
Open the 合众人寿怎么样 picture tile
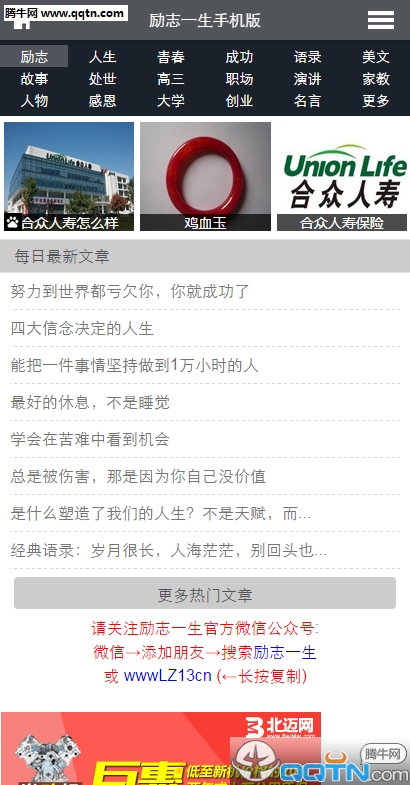(x=69, y=176)
